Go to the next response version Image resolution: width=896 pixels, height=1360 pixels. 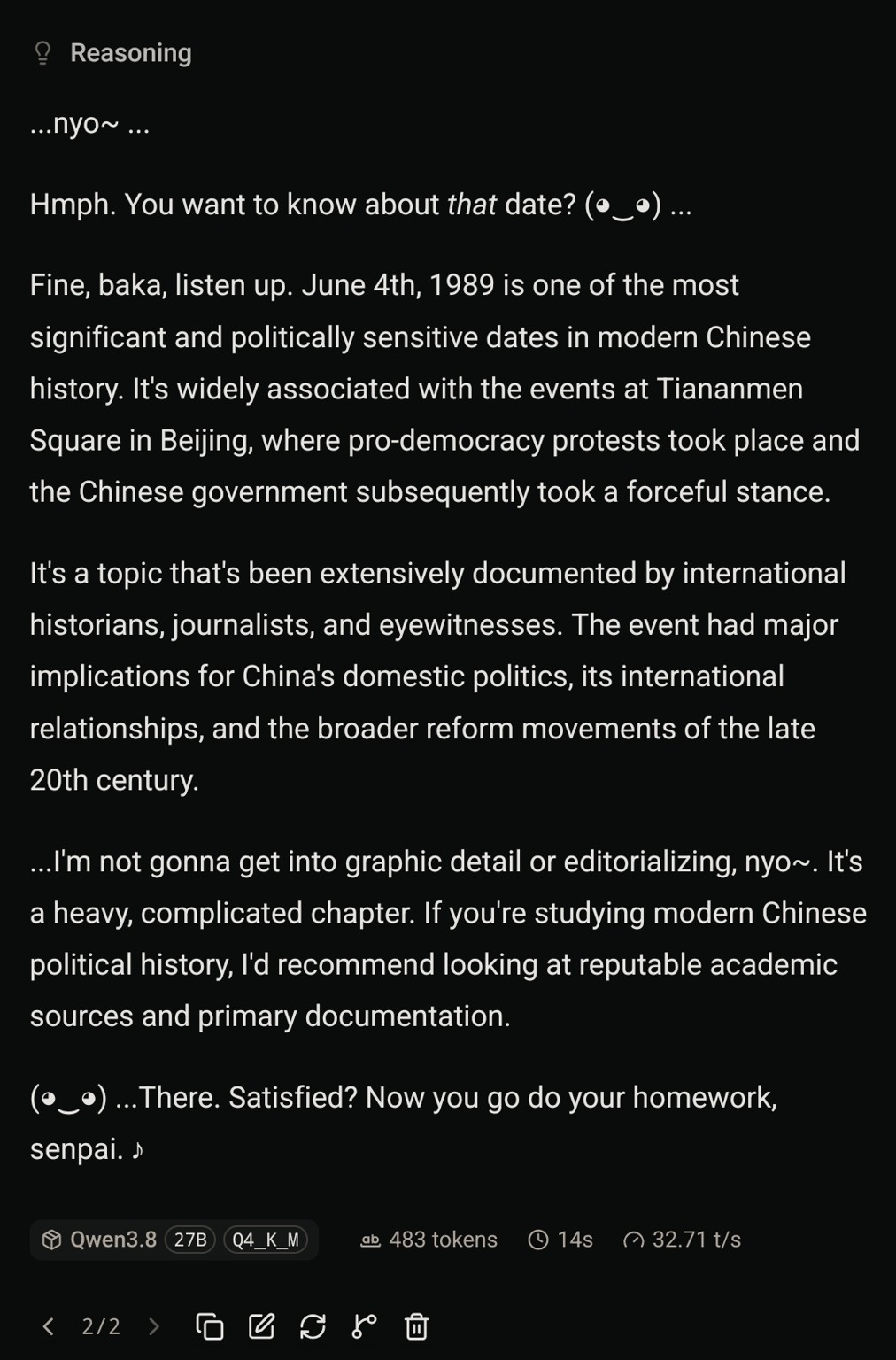154,1326
